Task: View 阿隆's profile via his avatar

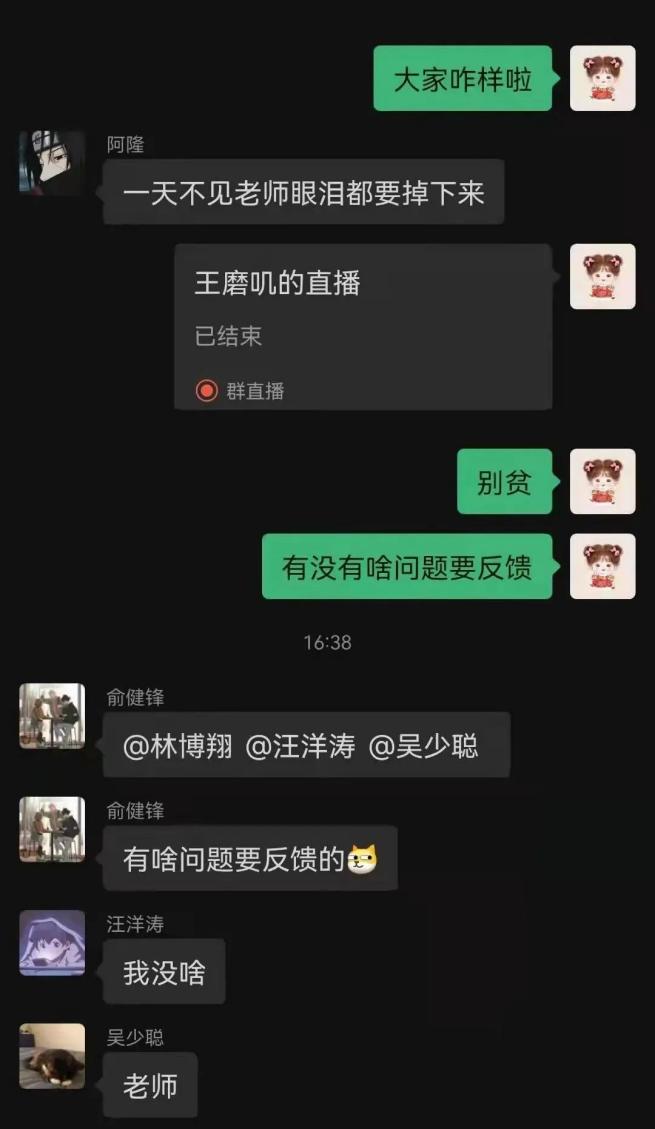Action: pyautogui.click(x=52, y=162)
